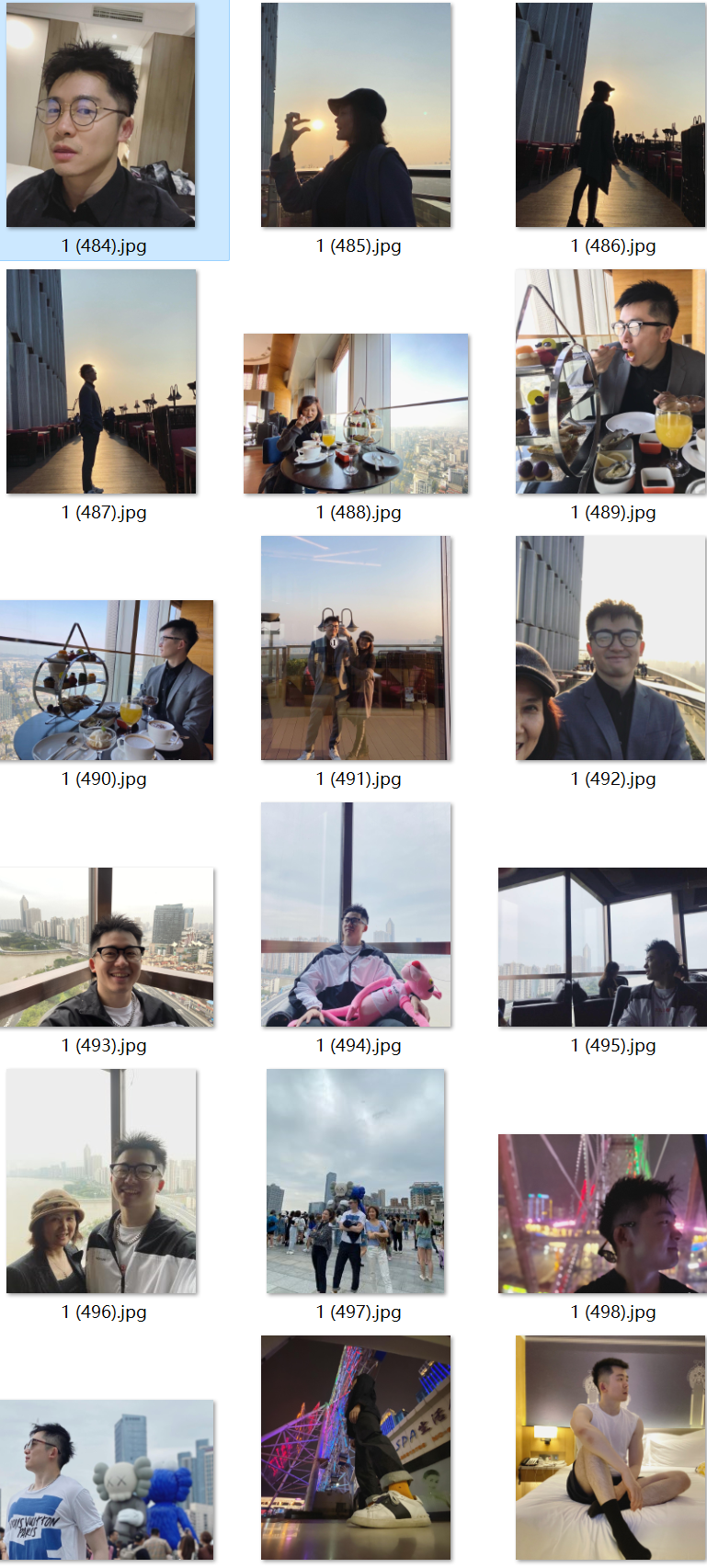Open the 1 (488).jpg photo
Image resolution: width=707 pixels, height=1568 pixels.
[x=356, y=414]
